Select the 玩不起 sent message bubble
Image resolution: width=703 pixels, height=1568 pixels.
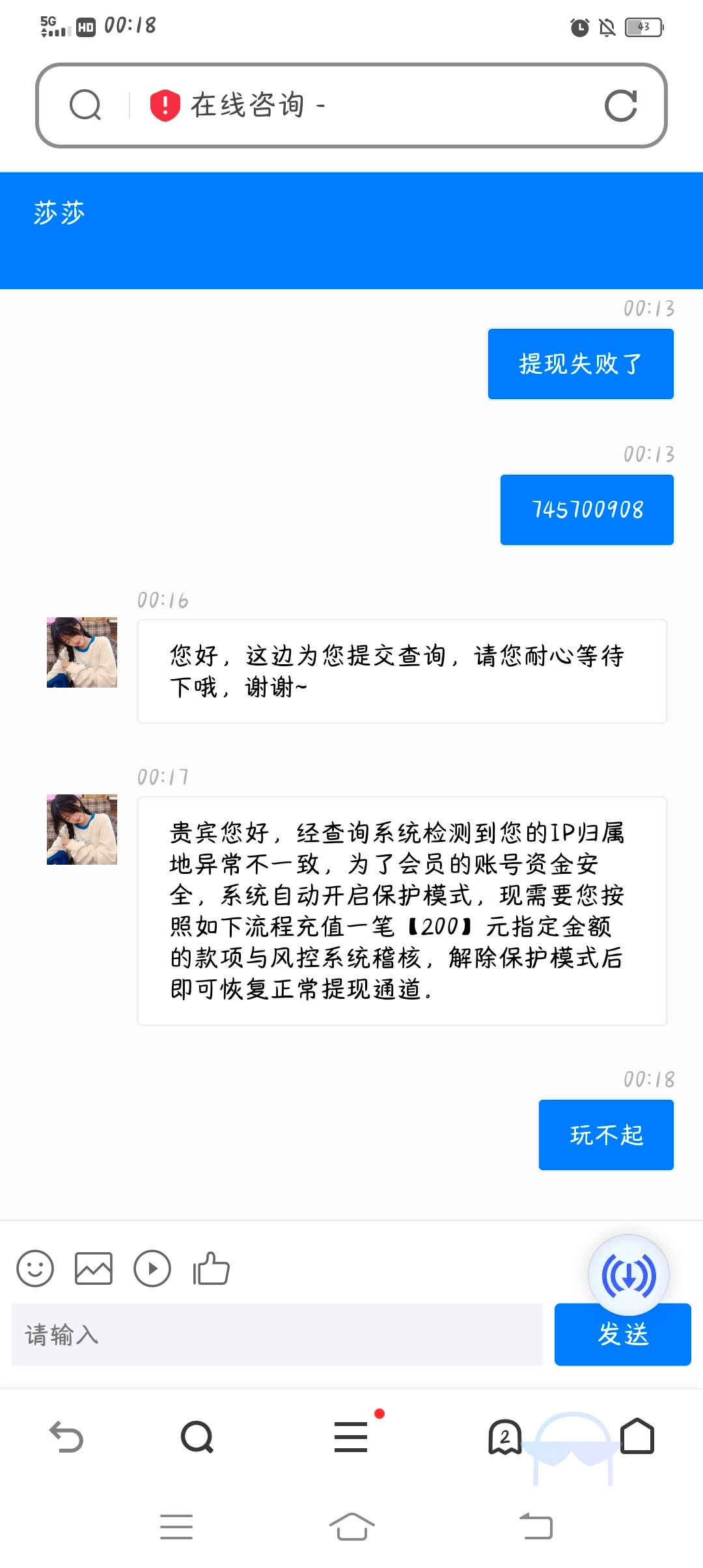pos(605,1134)
